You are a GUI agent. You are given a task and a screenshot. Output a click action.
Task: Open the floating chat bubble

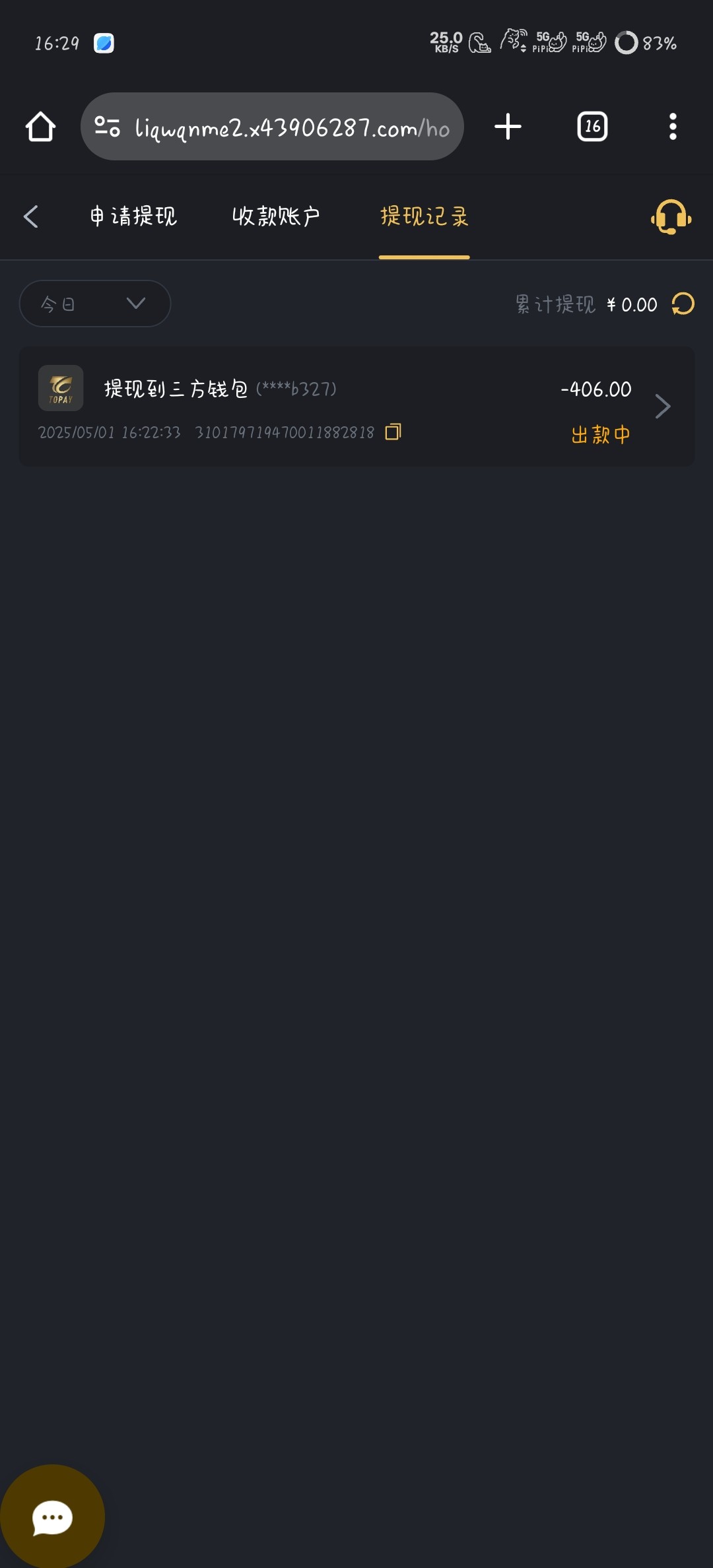tap(52, 1518)
